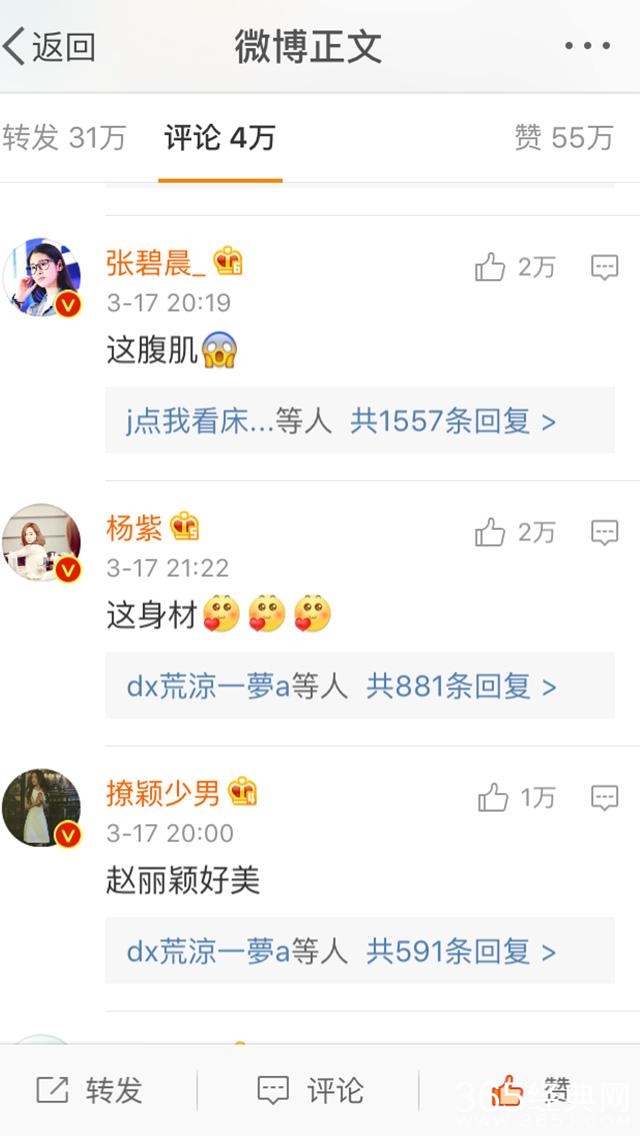Reply to 杨紫's comment
The image size is (640, 1136).
pos(604,532)
